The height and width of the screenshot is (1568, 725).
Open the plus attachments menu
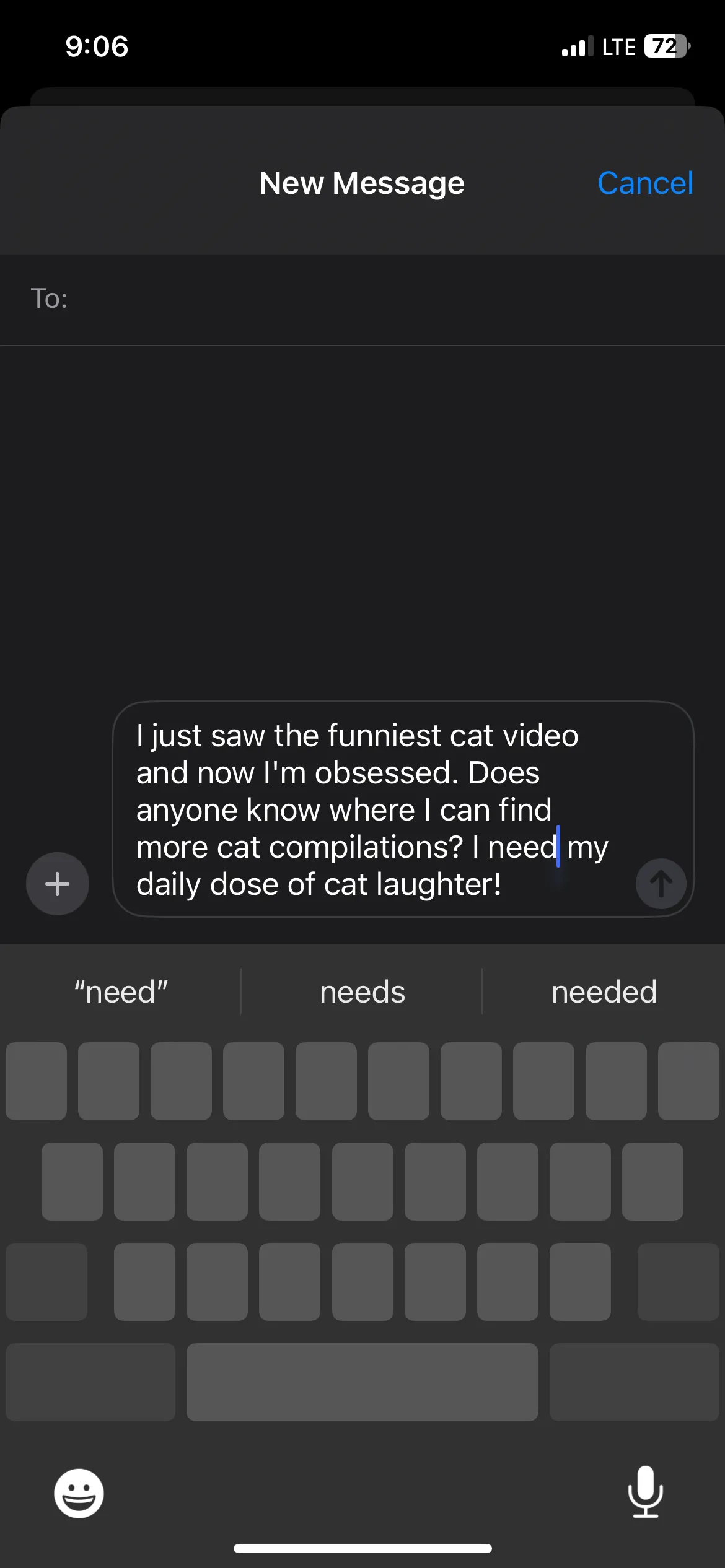tap(58, 884)
